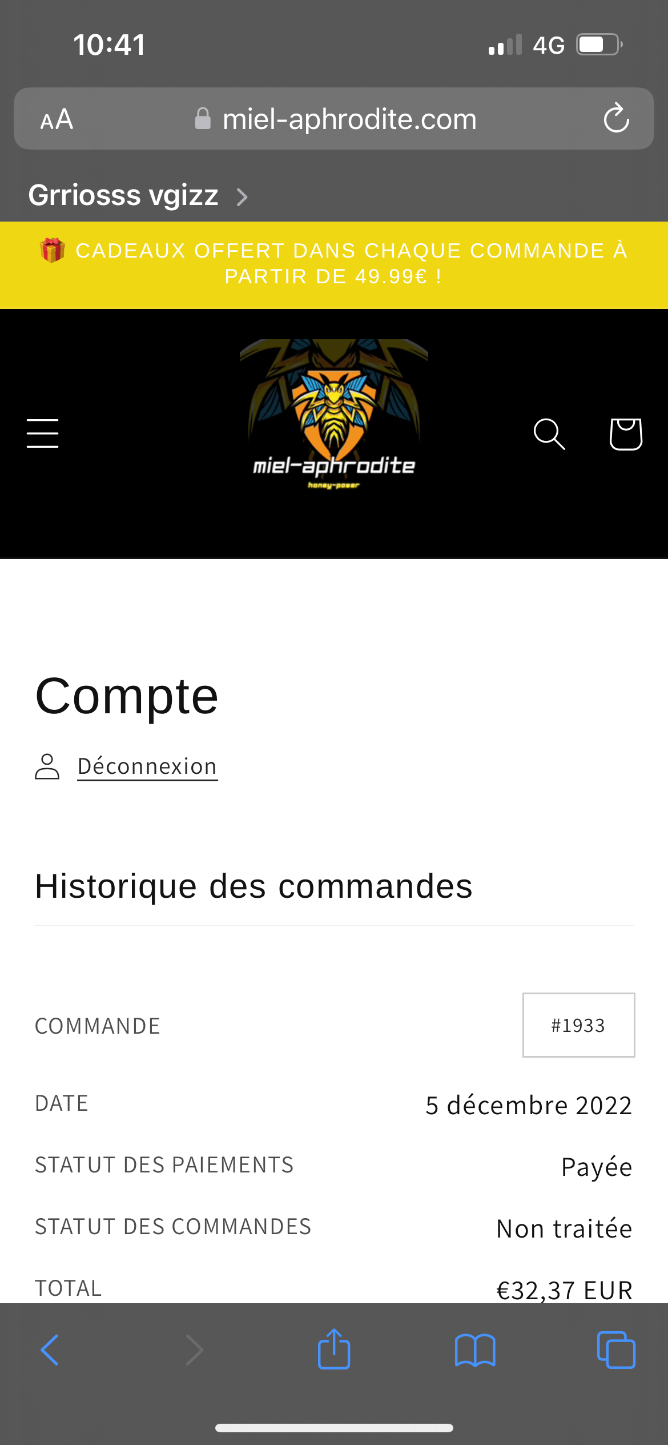The height and width of the screenshot is (1445, 668).
Task: Show open Safari tabs
Action: (x=616, y=1349)
